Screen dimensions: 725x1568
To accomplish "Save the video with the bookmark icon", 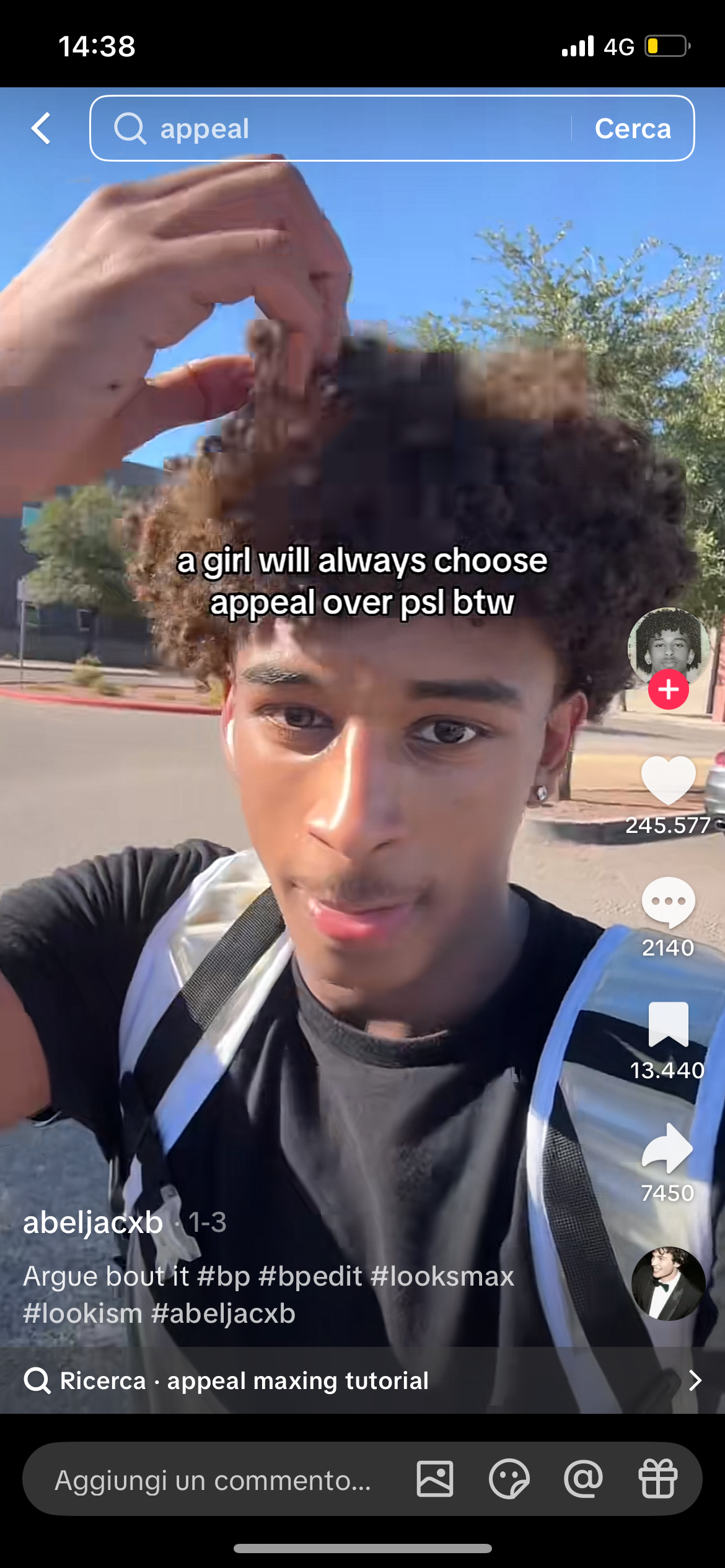I will pyautogui.click(x=668, y=1024).
